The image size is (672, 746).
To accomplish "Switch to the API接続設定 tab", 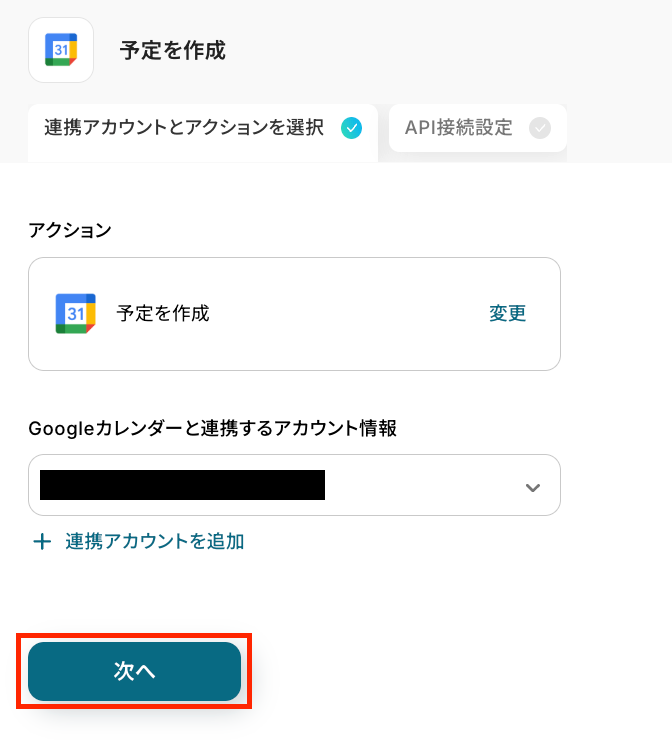I will tap(477, 128).
